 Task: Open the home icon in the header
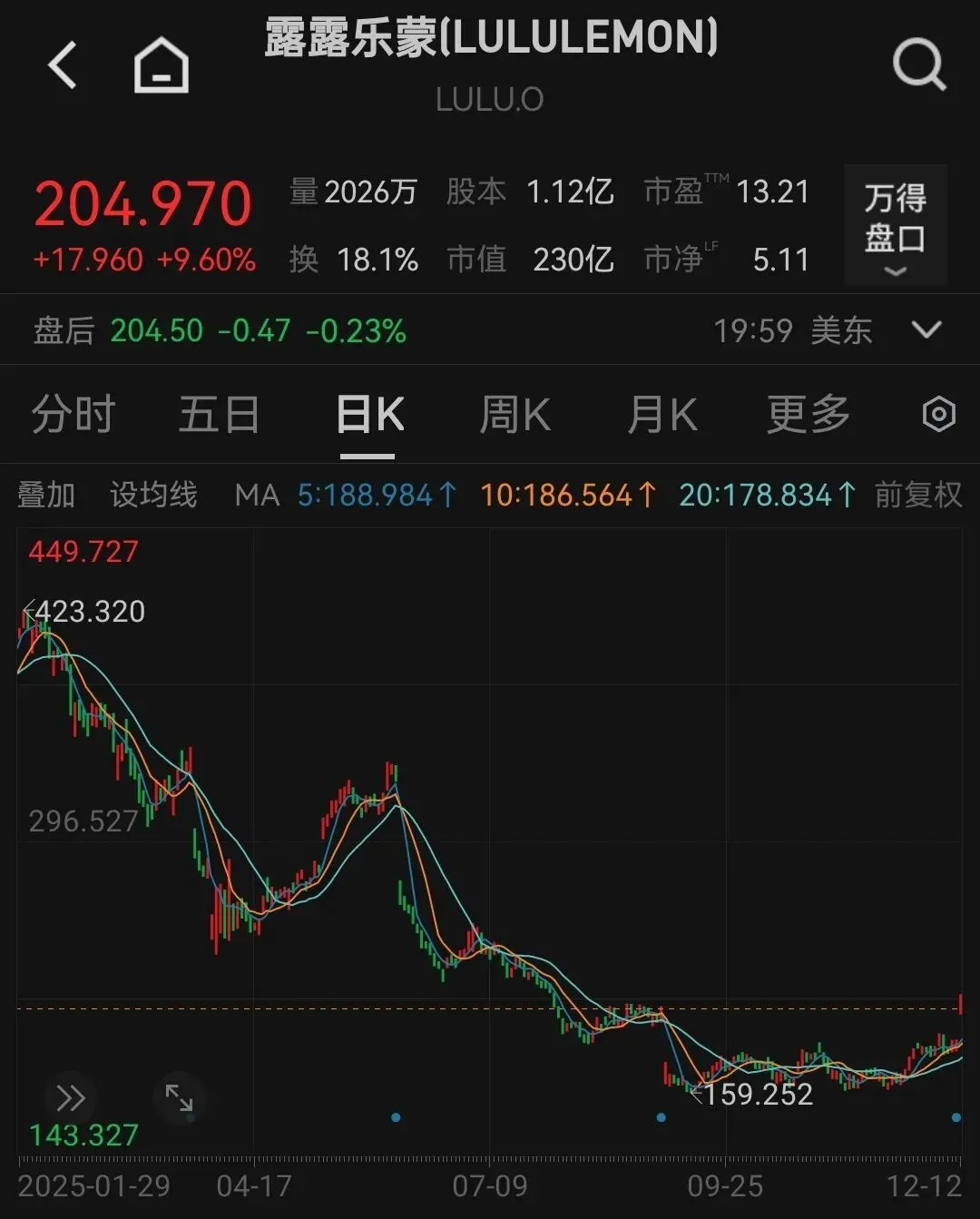click(162, 65)
